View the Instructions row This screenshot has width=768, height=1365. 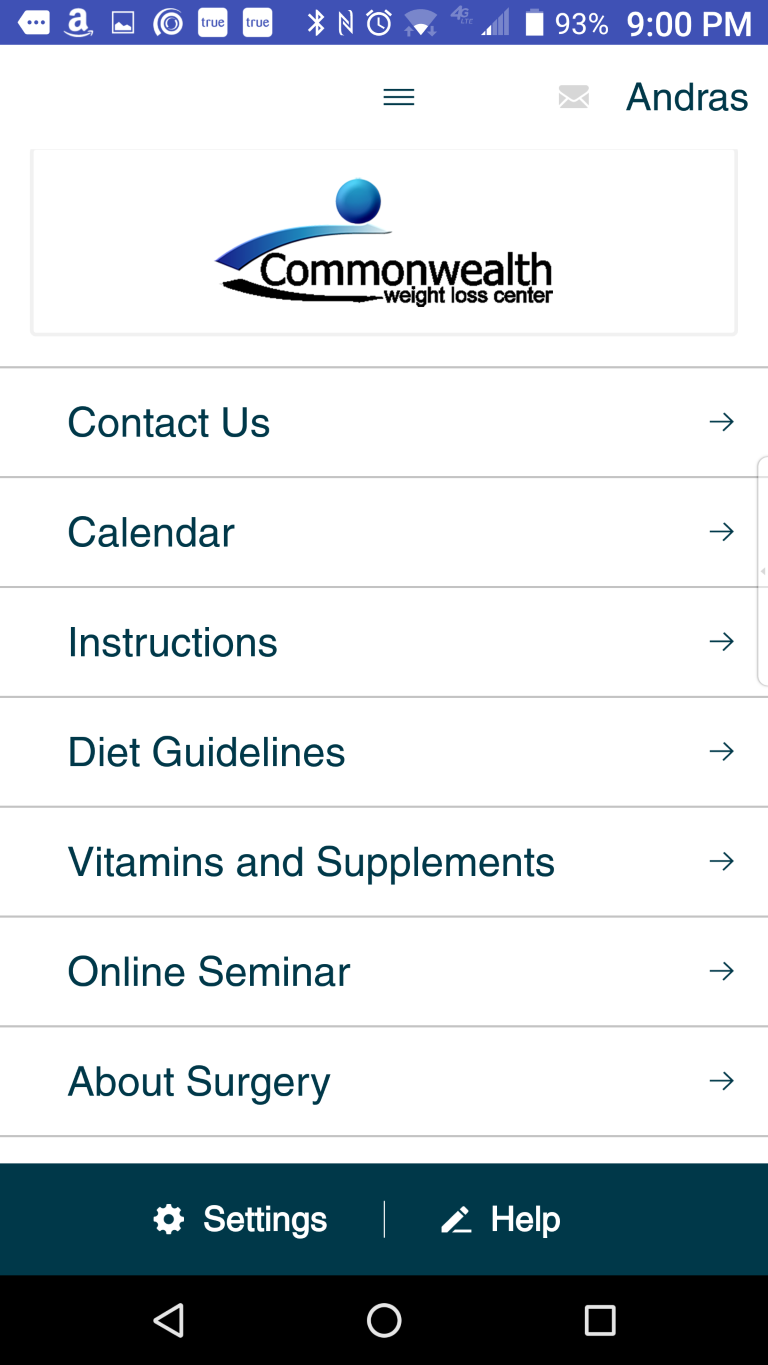coord(384,642)
